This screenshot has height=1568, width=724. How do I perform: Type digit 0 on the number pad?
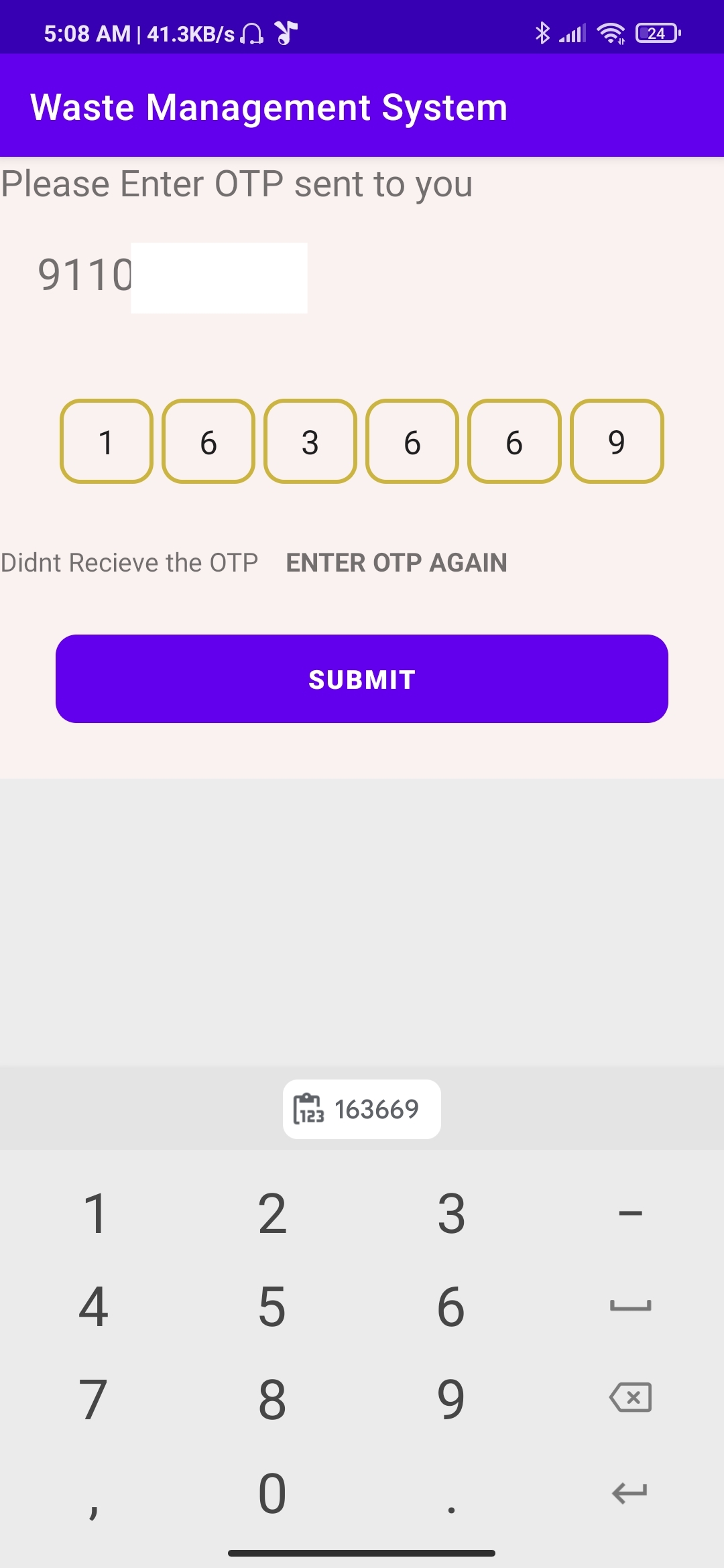(x=272, y=1493)
